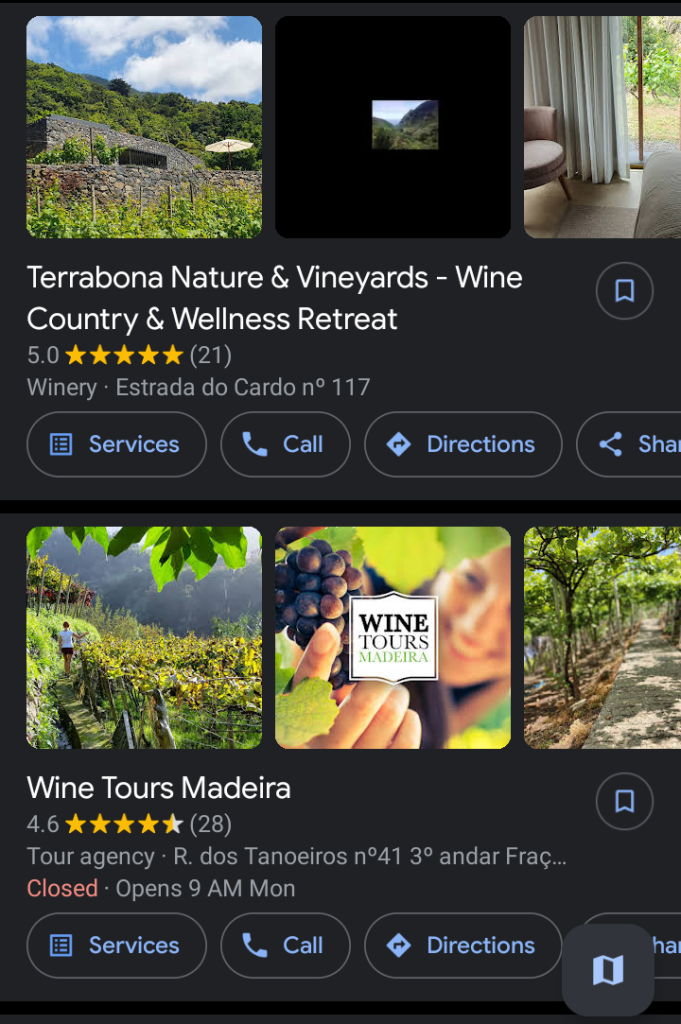Save Terrabona Nature & Vineyards with the bookmark
Viewport: 681px width, 1024px height.
(624, 291)
